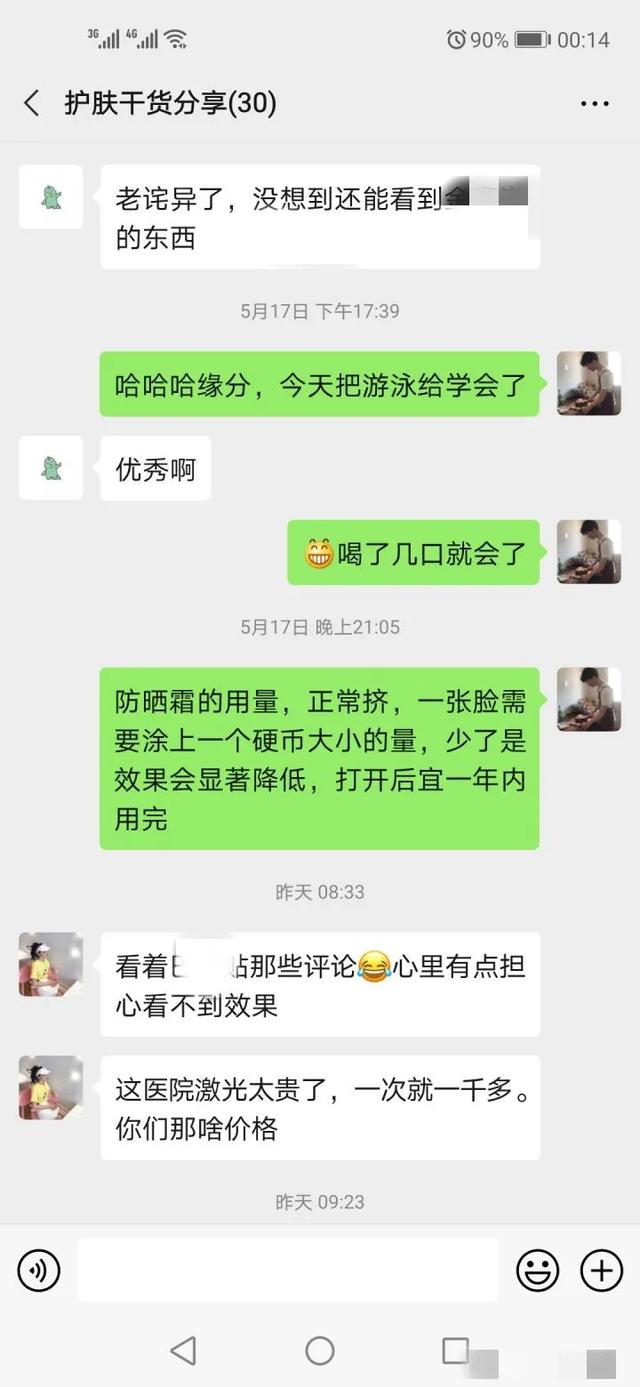Tap the avatar beside '这医院激光太贵了' message
Image resolution: width=640 pixels, height=1387 pixels.
coord(51,1087)
